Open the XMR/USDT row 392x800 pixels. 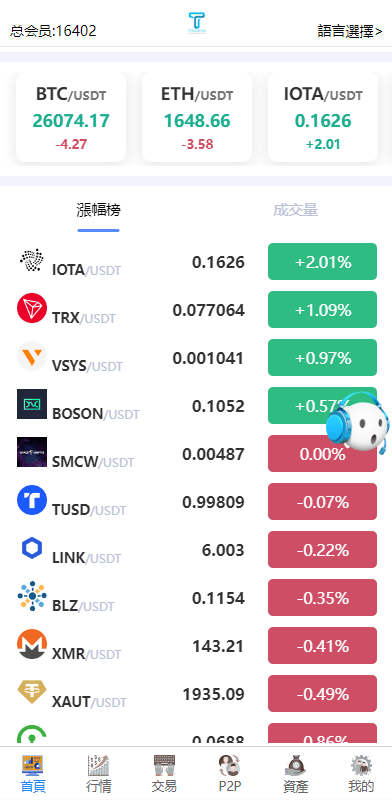(196, 645)
